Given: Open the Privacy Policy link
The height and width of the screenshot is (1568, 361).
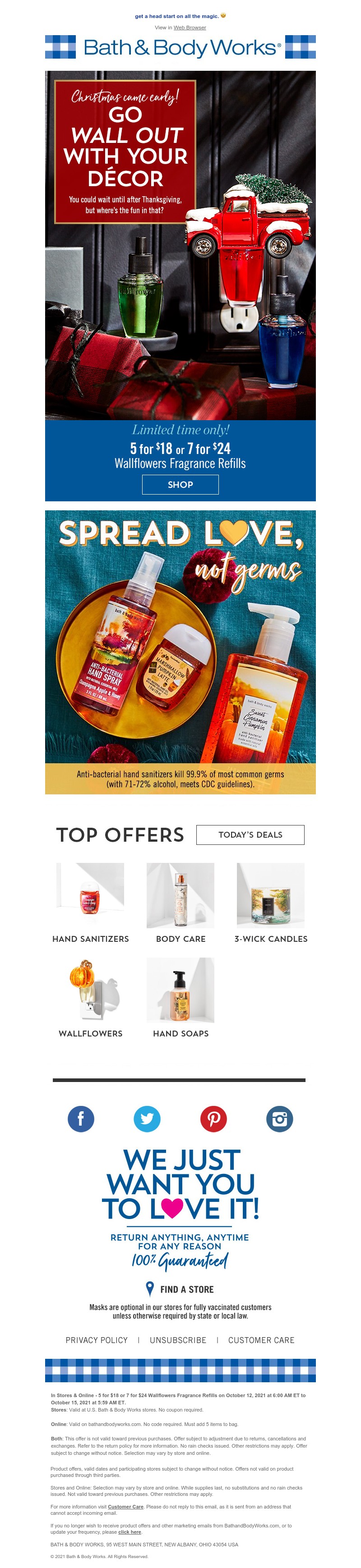Looking at the screenshot, I should 97,1340.
